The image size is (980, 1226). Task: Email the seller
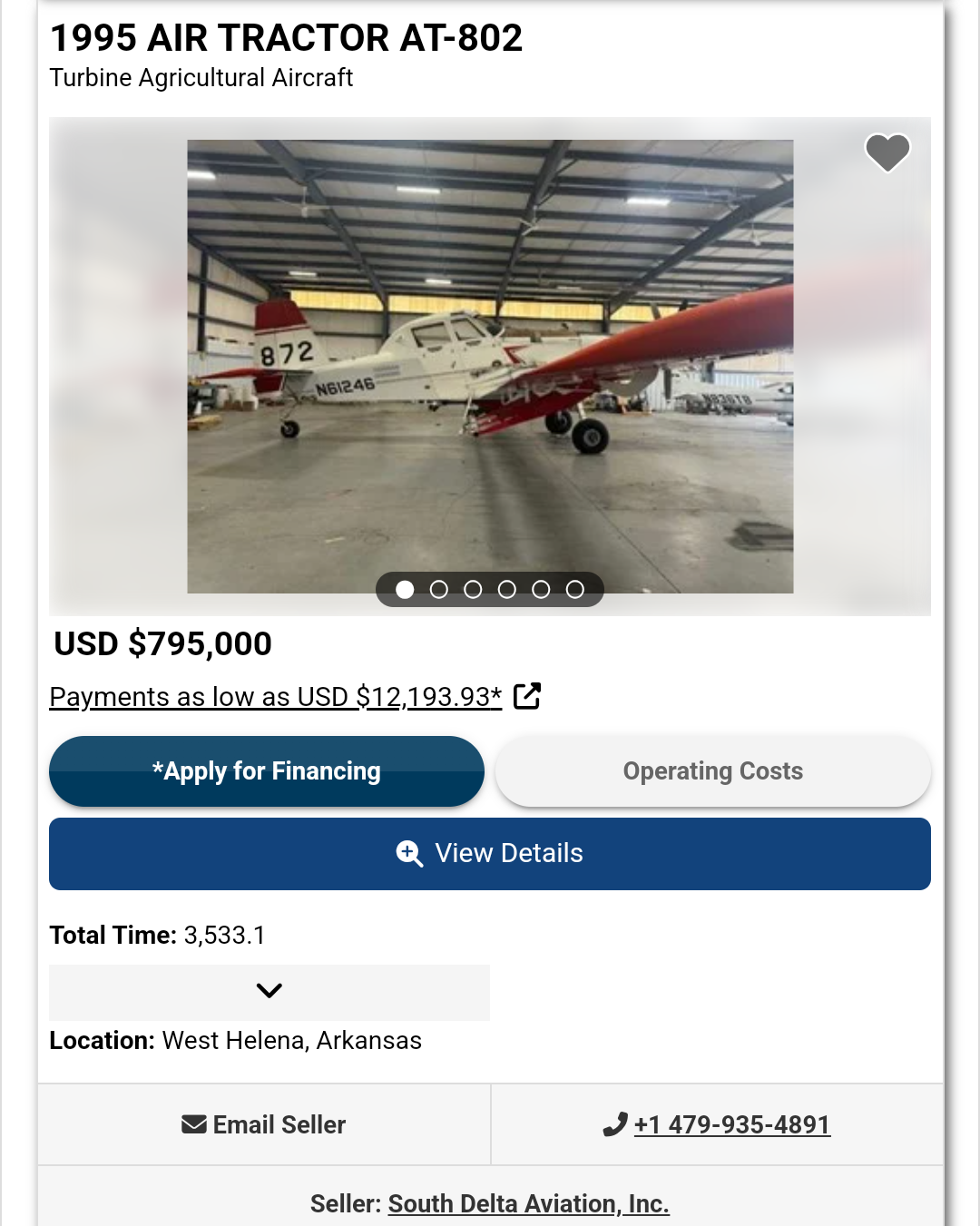pos(264,1125)
